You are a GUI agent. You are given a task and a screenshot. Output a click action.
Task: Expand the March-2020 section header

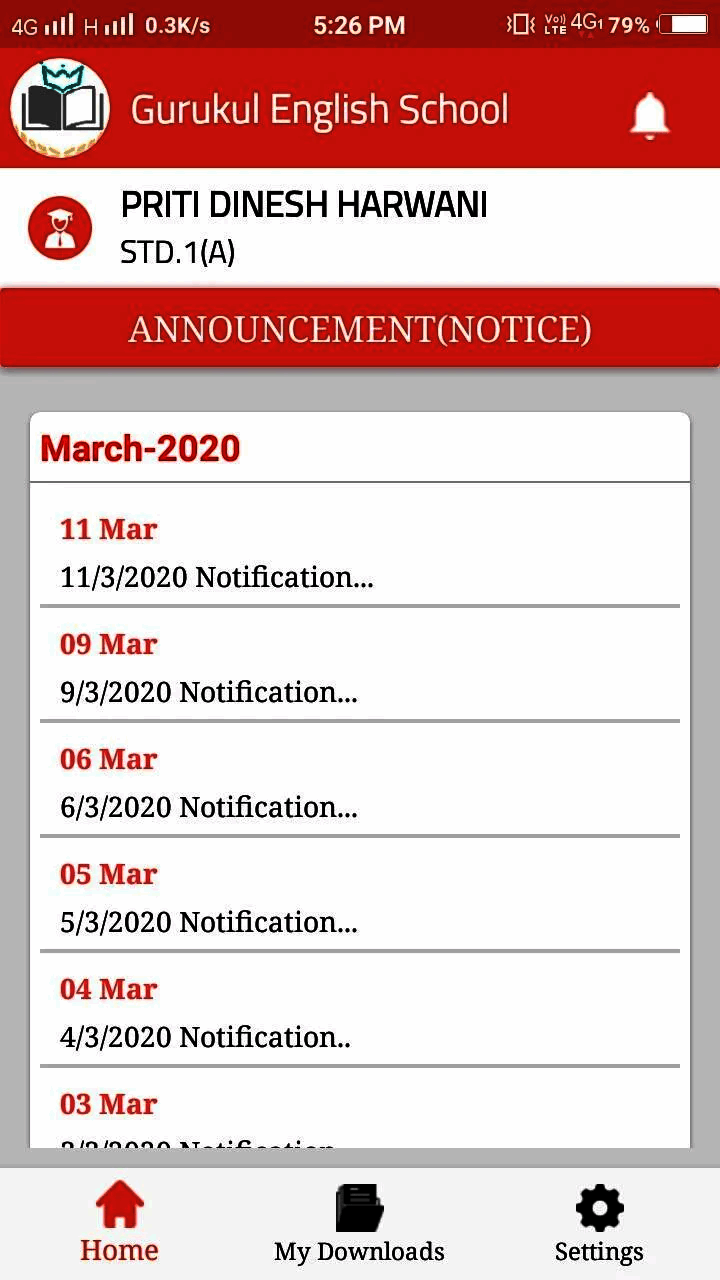(139, 448)
